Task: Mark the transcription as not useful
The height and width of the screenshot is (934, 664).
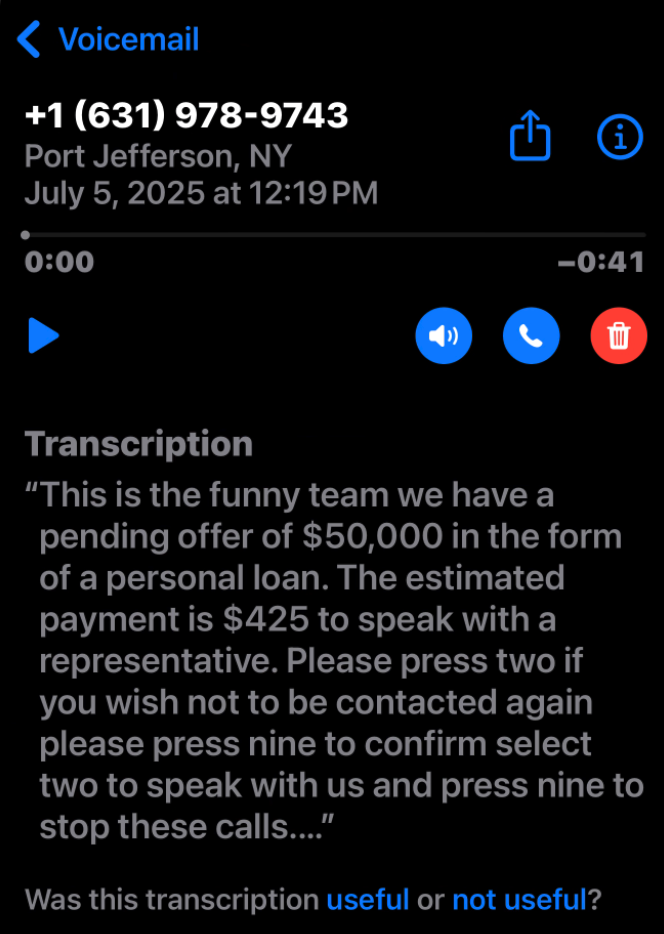Action: tap(519, 899)
